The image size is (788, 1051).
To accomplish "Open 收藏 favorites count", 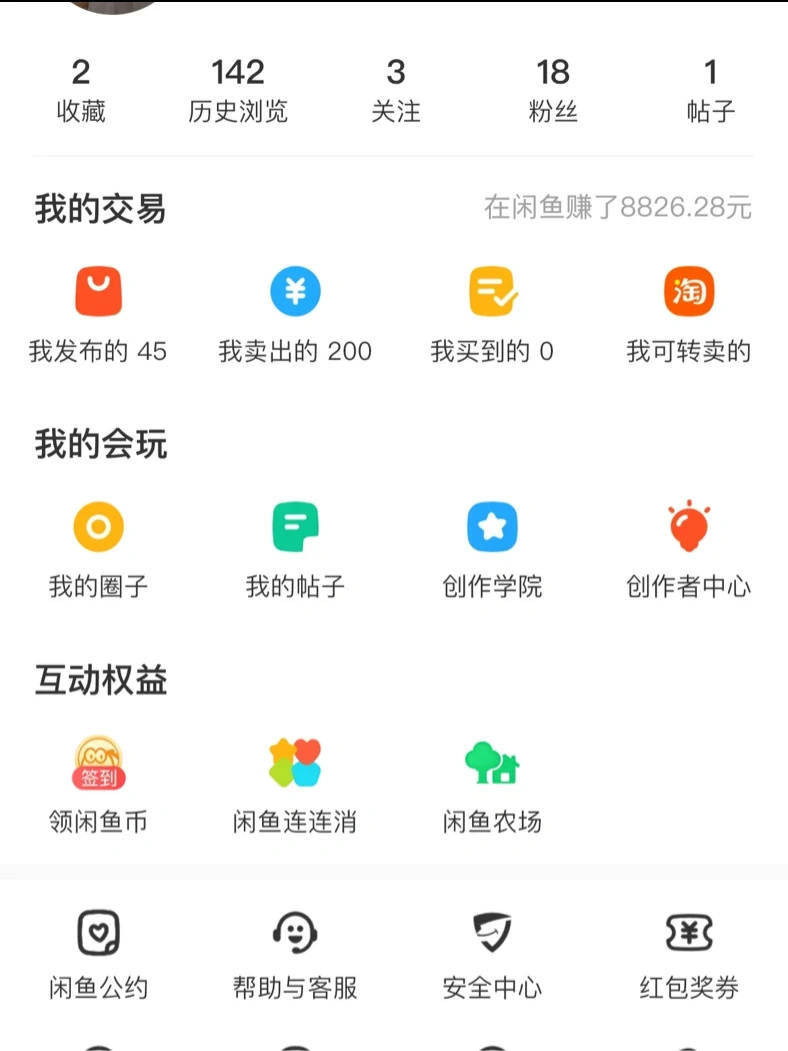I will tap(81, 91).
